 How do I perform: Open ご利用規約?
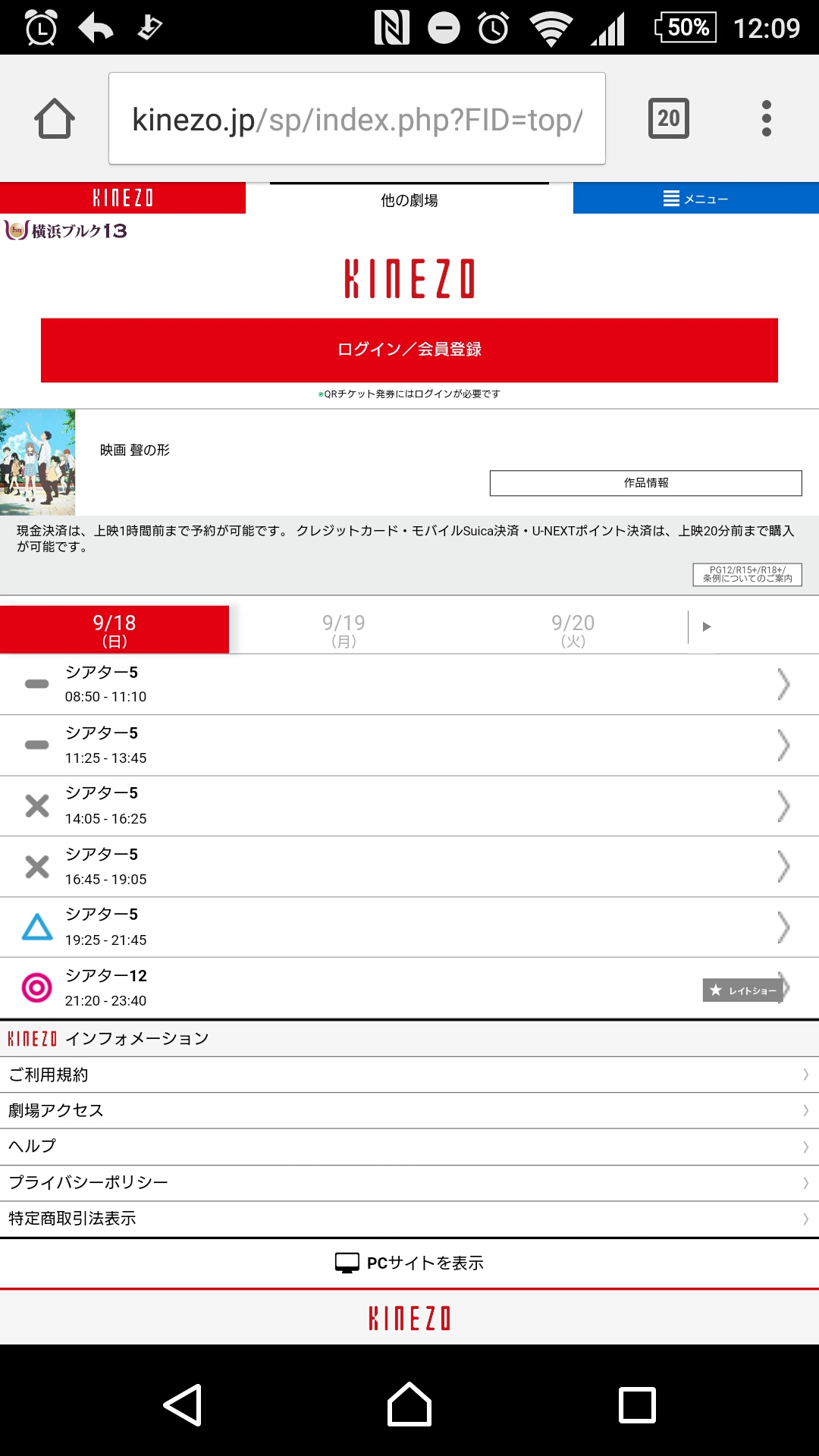pos(409,1075)
